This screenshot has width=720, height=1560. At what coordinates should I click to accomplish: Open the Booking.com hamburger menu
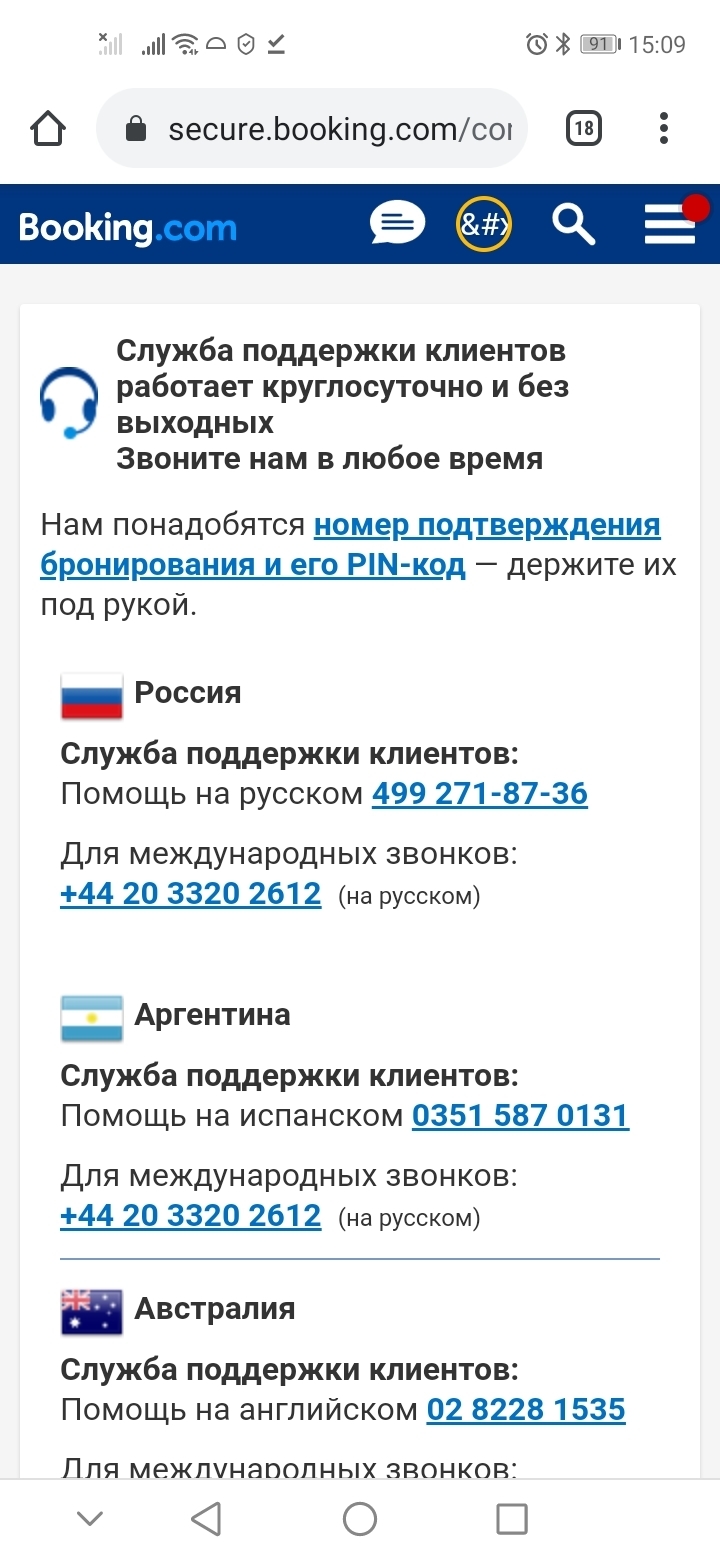669,226
